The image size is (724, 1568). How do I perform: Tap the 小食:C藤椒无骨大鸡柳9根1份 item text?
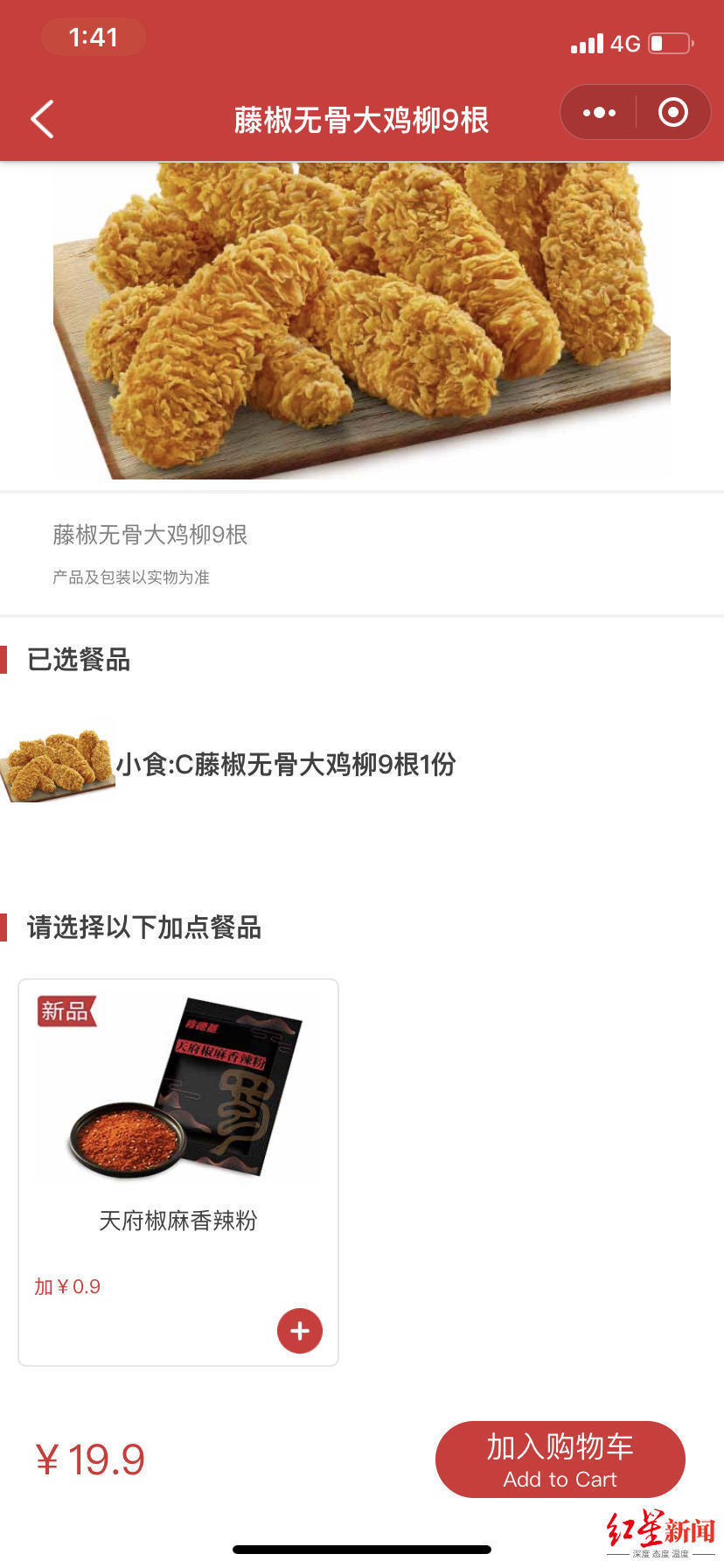click(x=284, y=765)
